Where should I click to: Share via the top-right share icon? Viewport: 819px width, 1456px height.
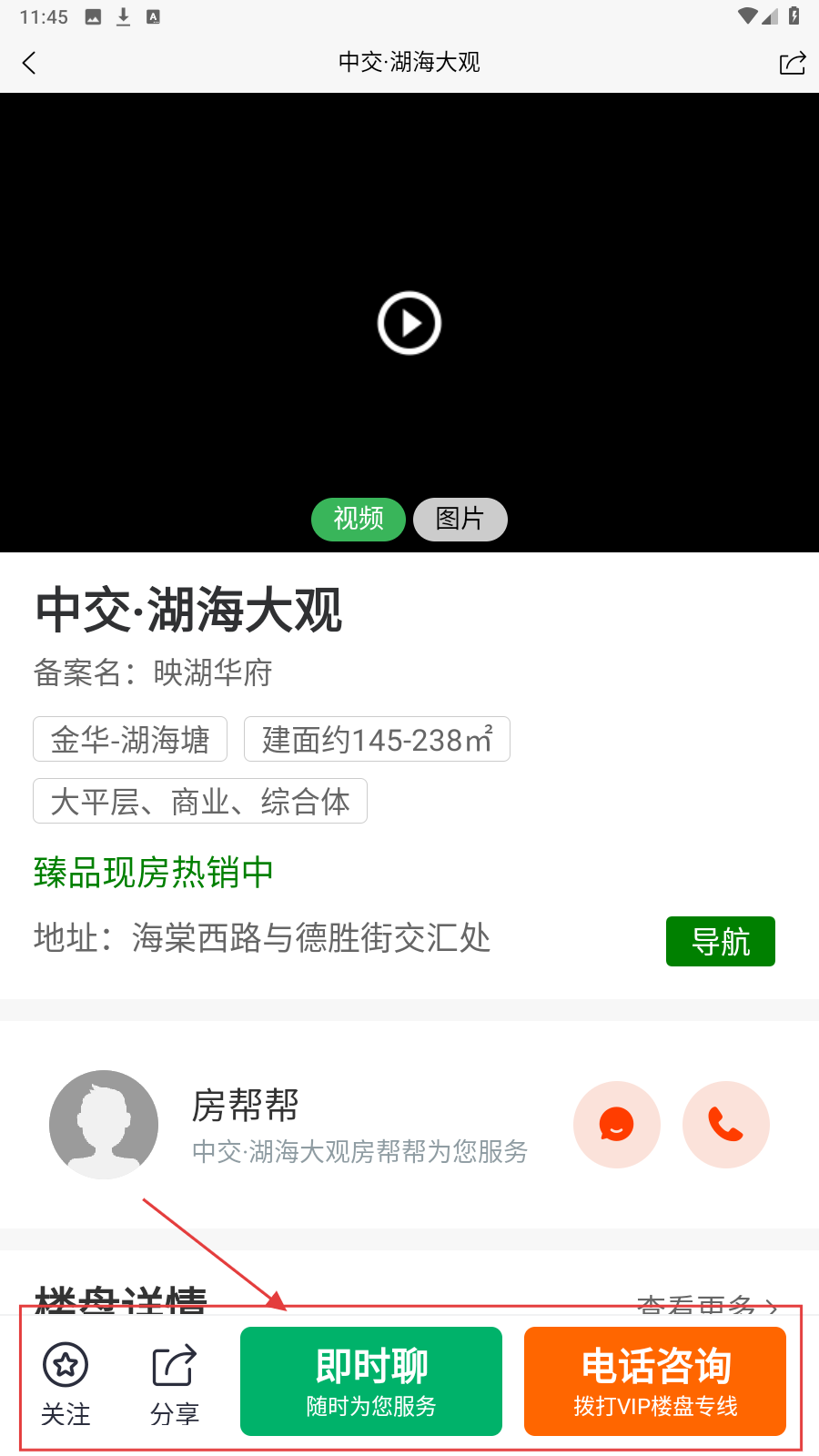click(x=792, y=63)
